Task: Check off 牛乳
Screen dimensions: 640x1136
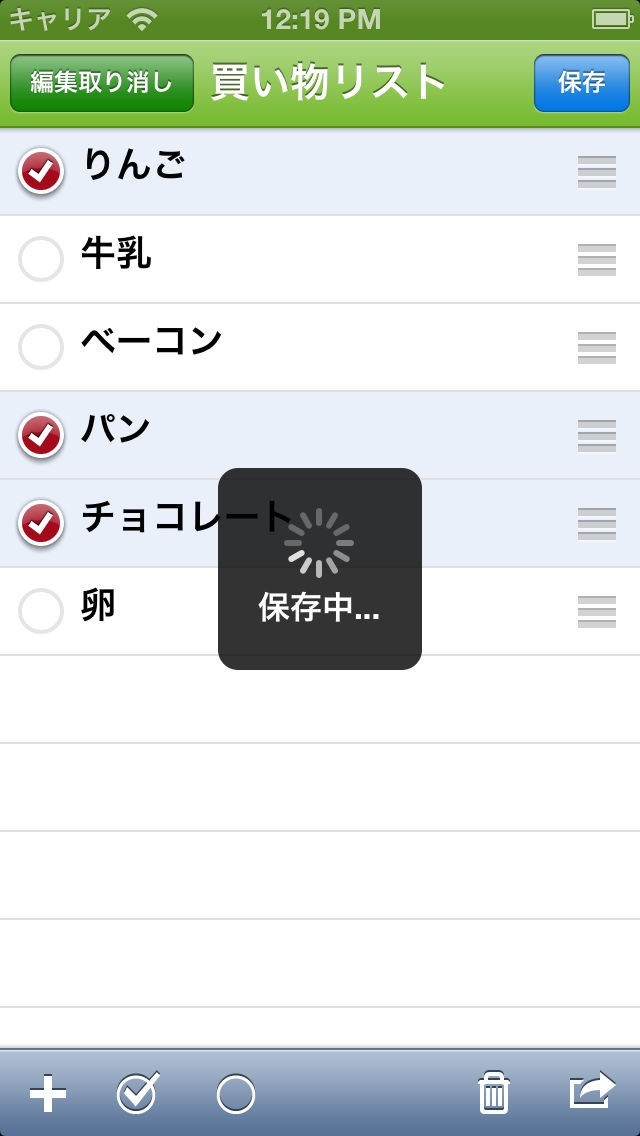Action: pyautogui.click(x=41, y=260)
